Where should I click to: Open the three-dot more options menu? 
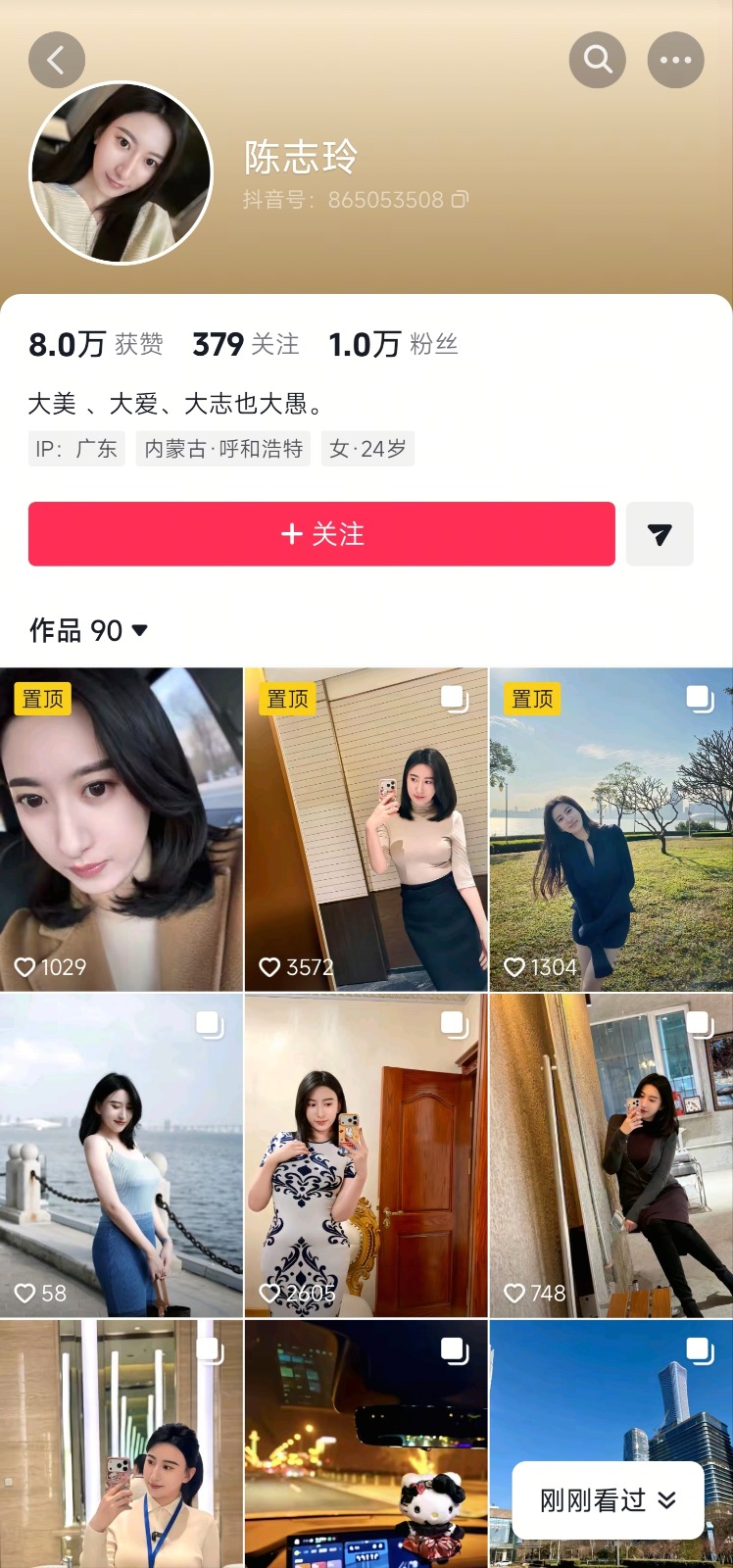coord(675,61)
